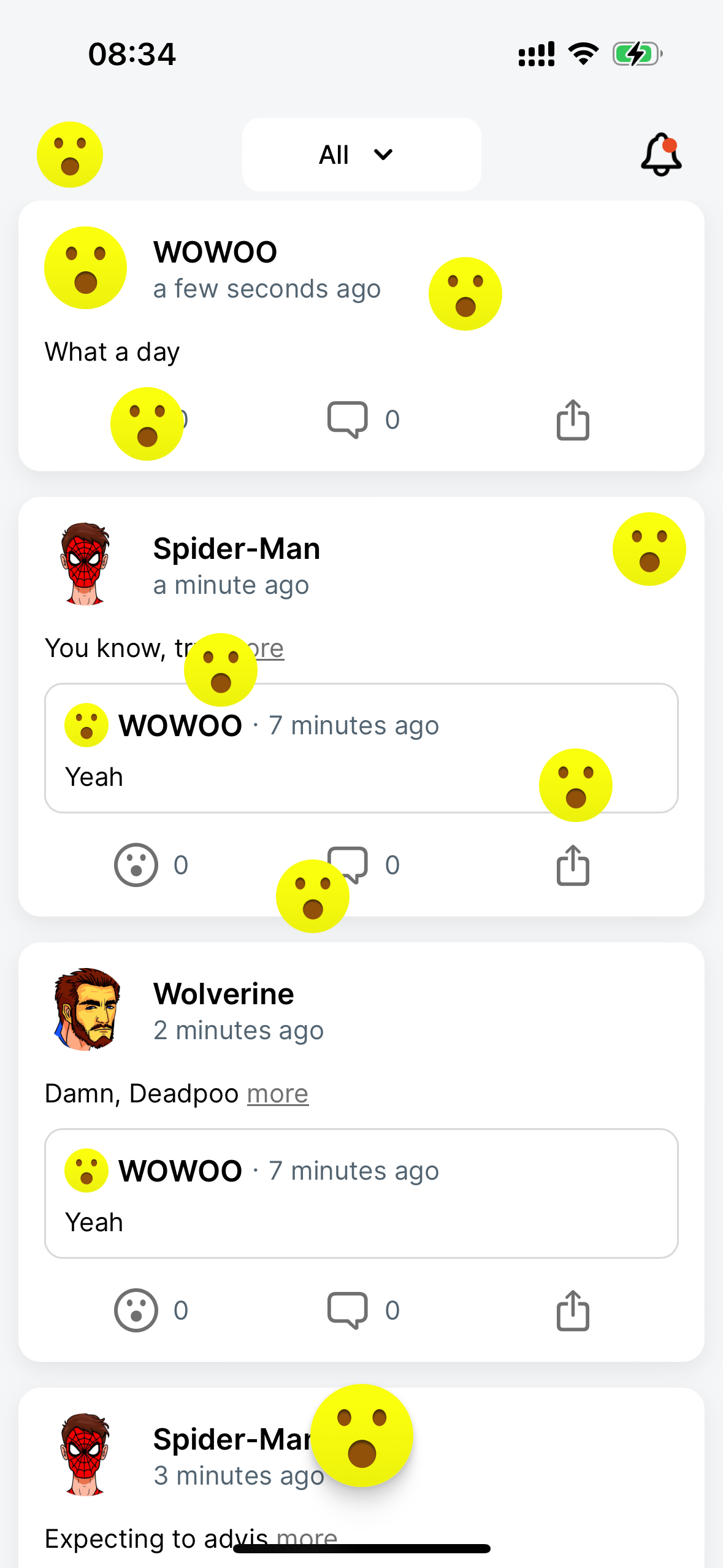Image resolution: width=723 pixels, height=1568 pixels.
Task: Share WOWOO's What a day post
Action: tap(573, 420)
